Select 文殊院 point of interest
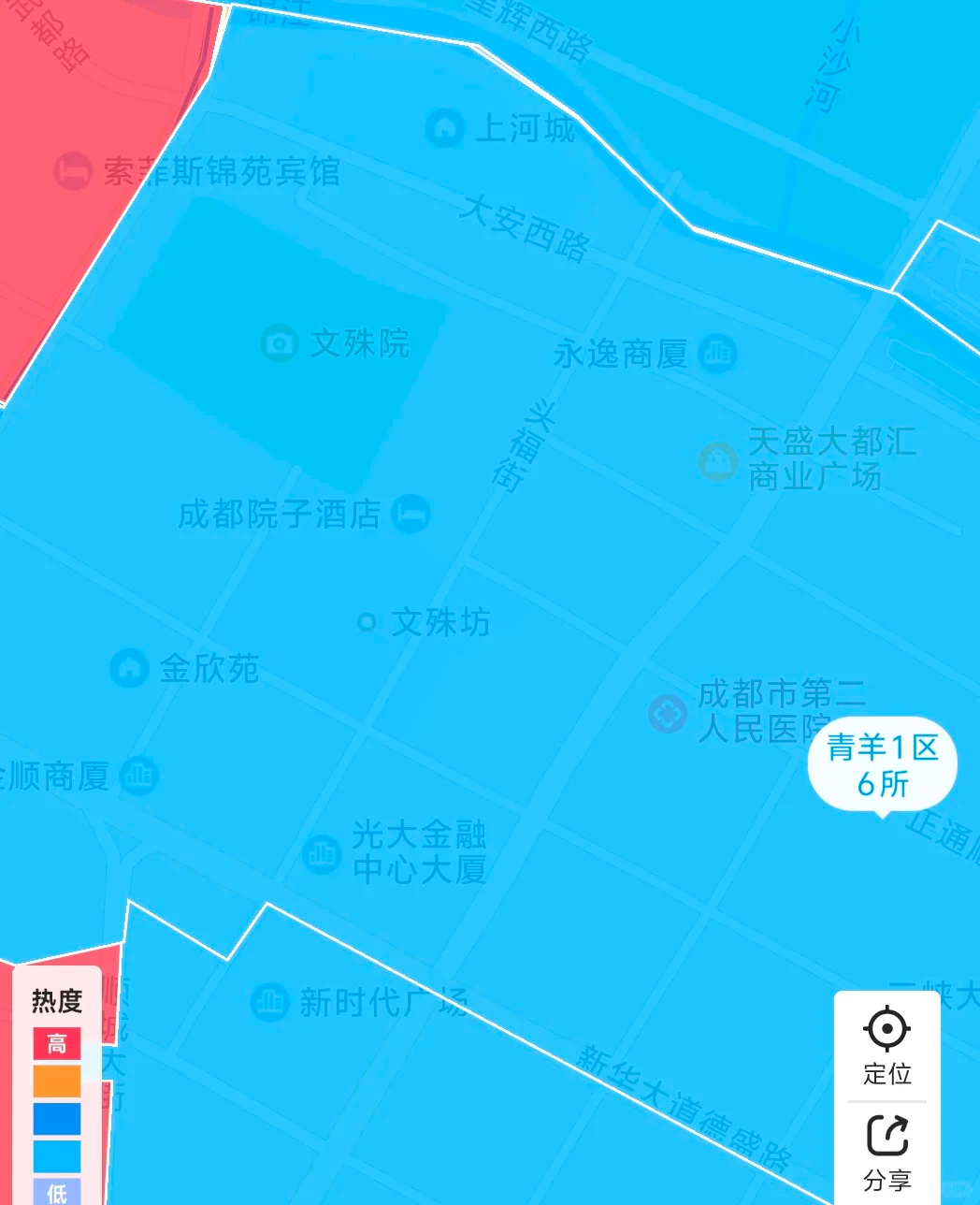 (x=279, y=343)
